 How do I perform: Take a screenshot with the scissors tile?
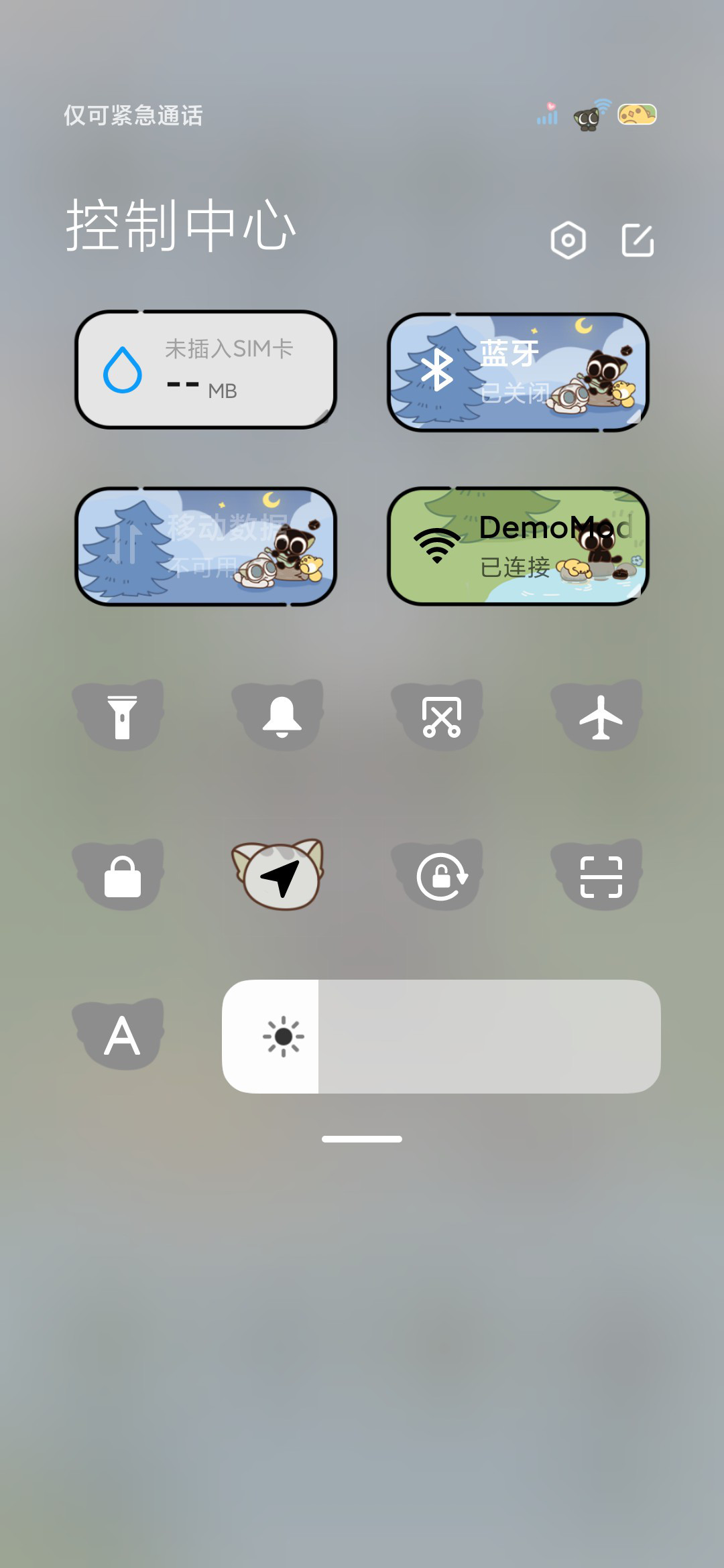(441, 716)
